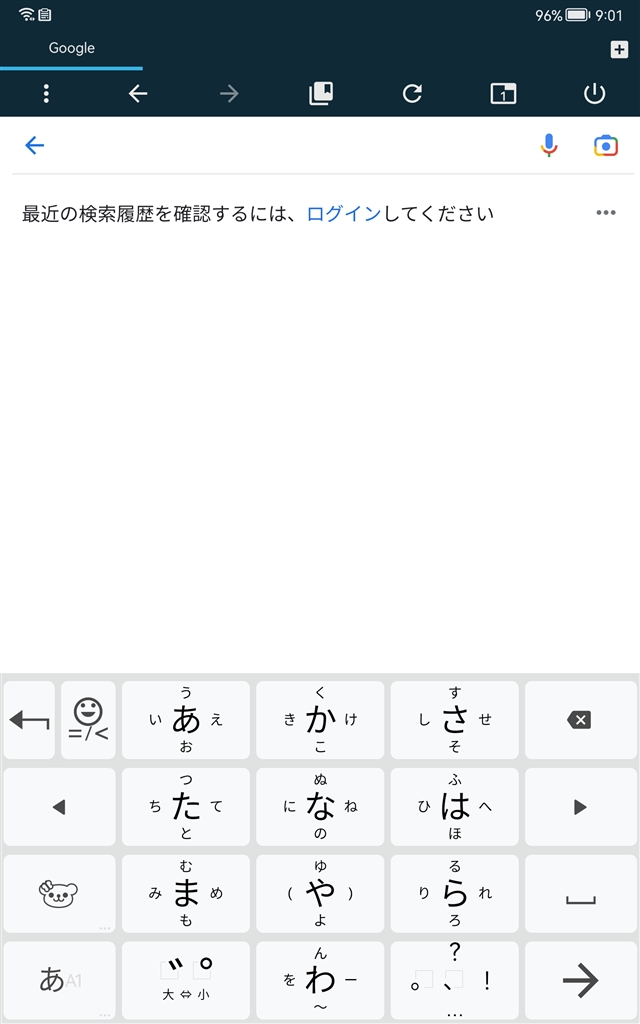Tap the blue search back arrow

click(x=34, y=146)
